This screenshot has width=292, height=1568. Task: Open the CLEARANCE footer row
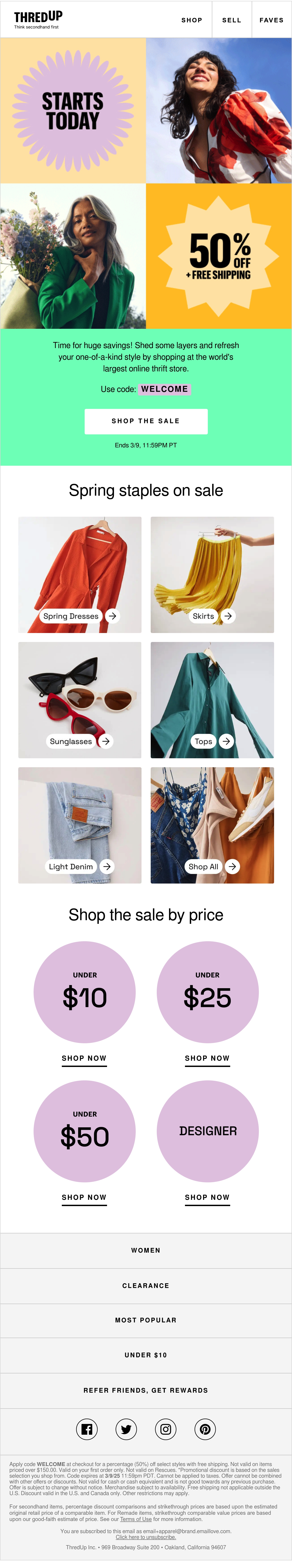pos(146,1285)
